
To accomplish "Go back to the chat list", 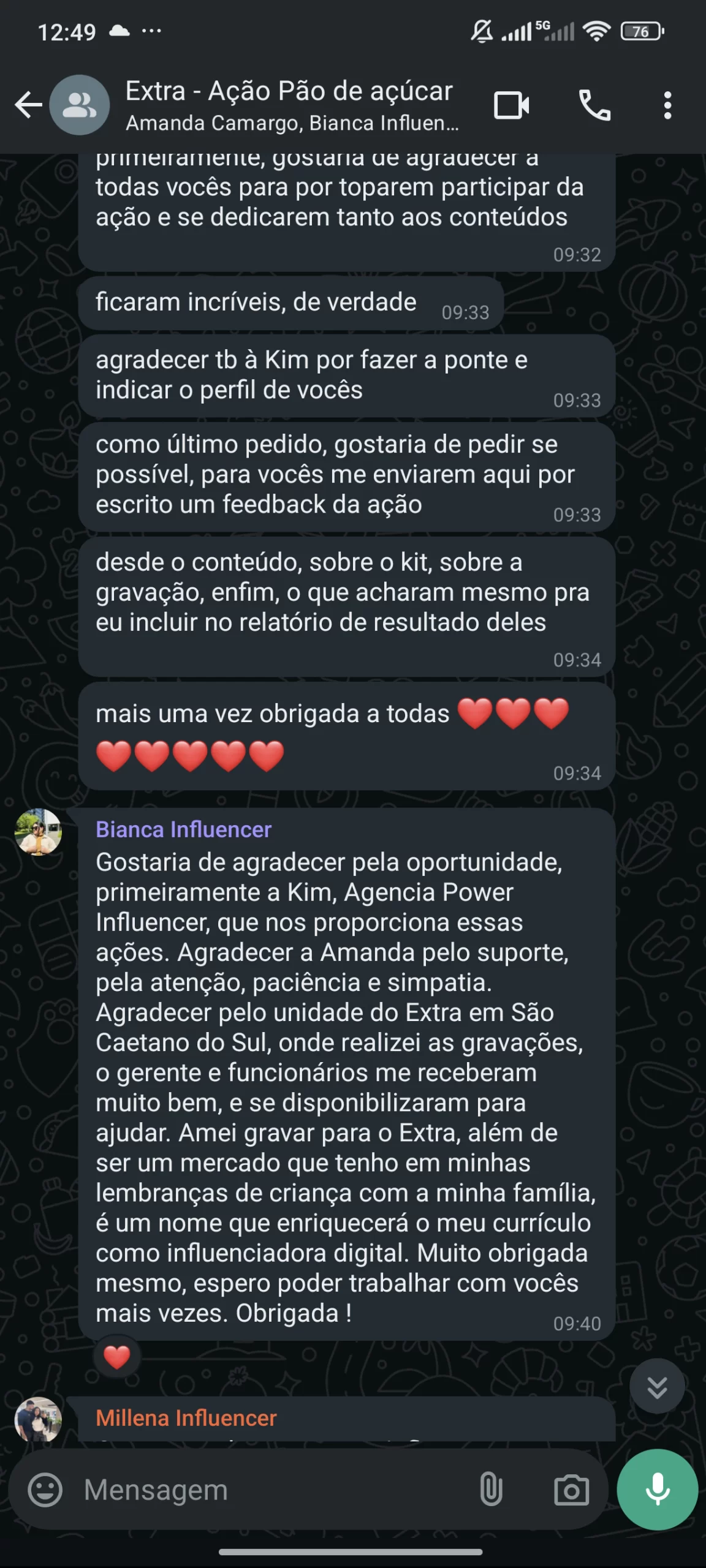I will [28, 105].
